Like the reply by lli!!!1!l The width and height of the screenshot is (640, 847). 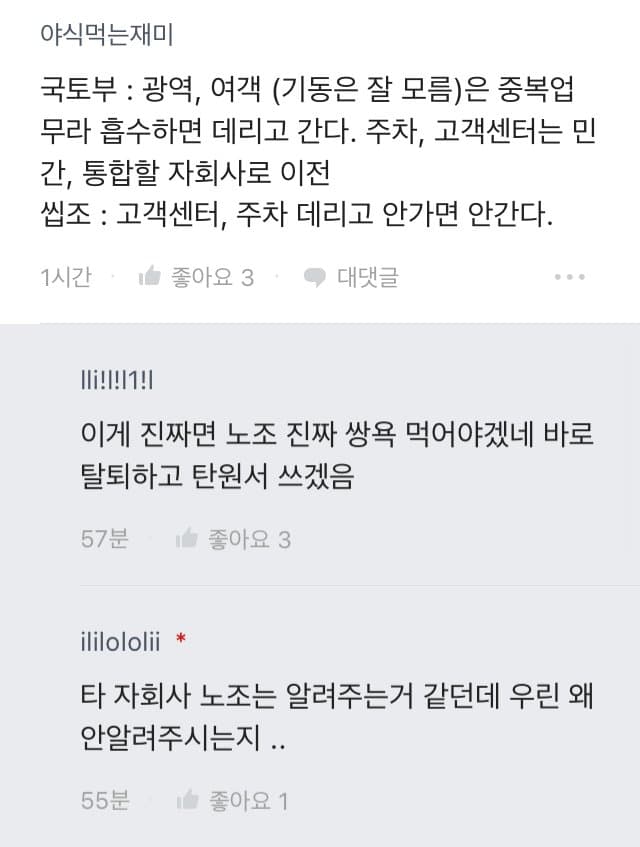(x=233, y=540)
